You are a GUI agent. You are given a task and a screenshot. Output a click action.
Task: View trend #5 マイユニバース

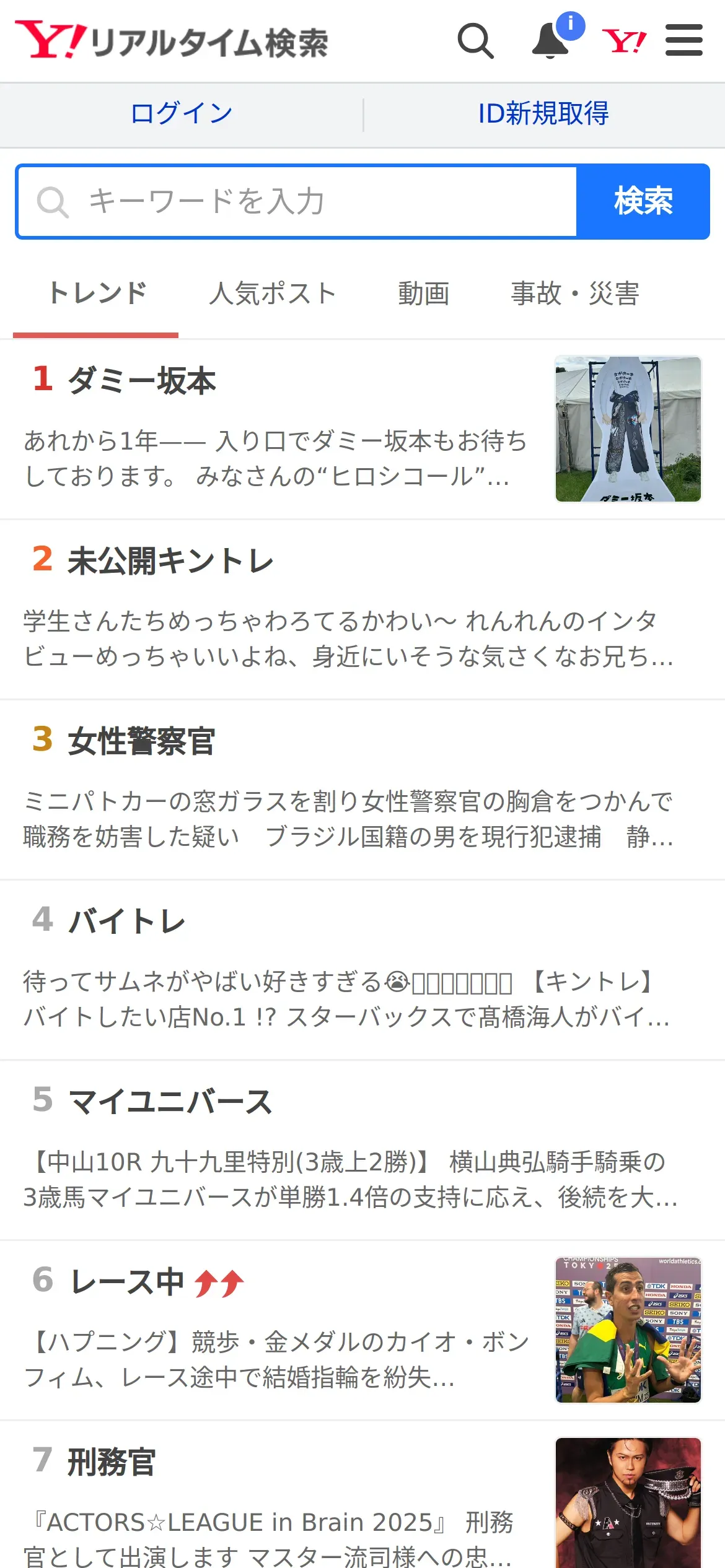[x=170, y=1102]
